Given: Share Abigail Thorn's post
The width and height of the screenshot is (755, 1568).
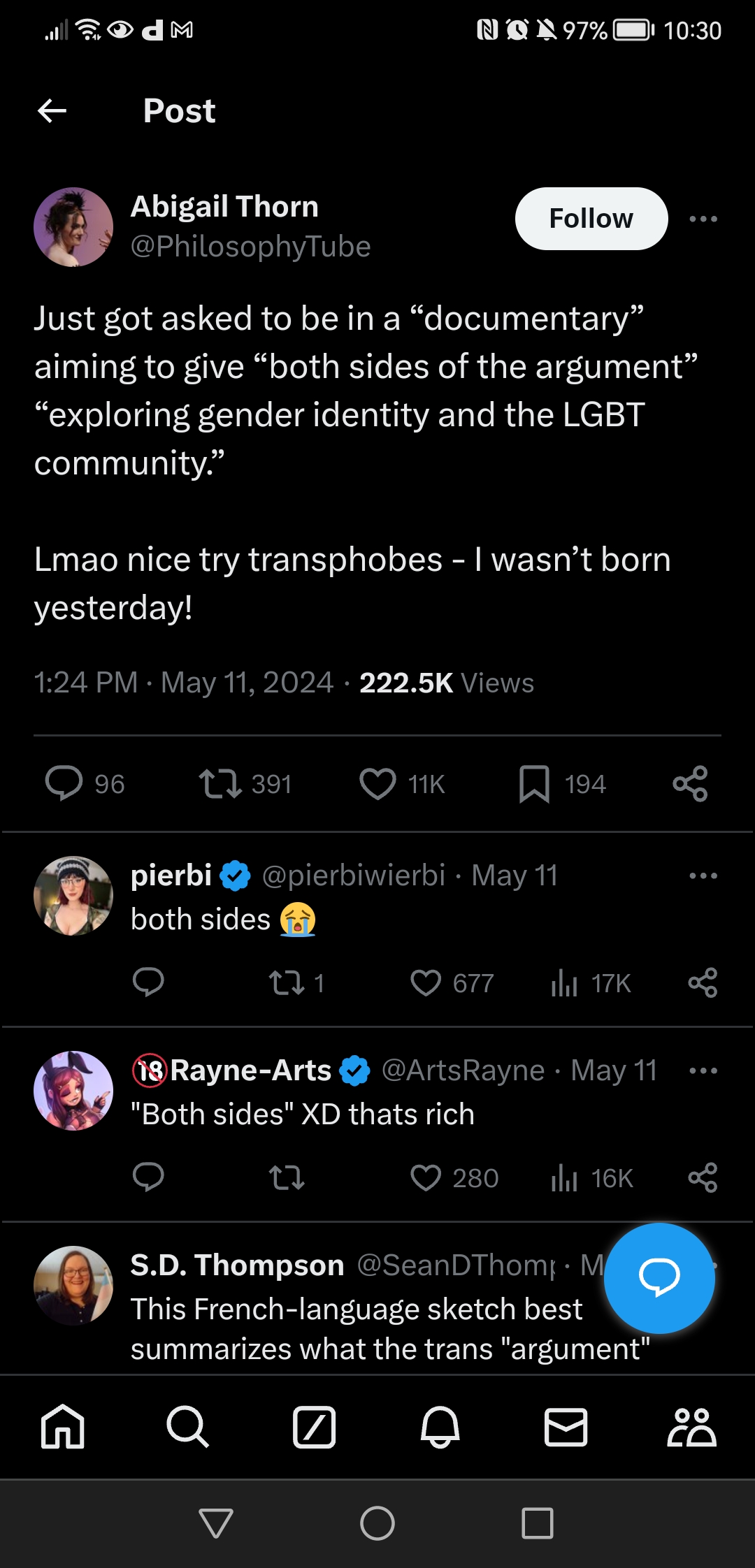Looking at the screenshot, I should pos(691,783).
